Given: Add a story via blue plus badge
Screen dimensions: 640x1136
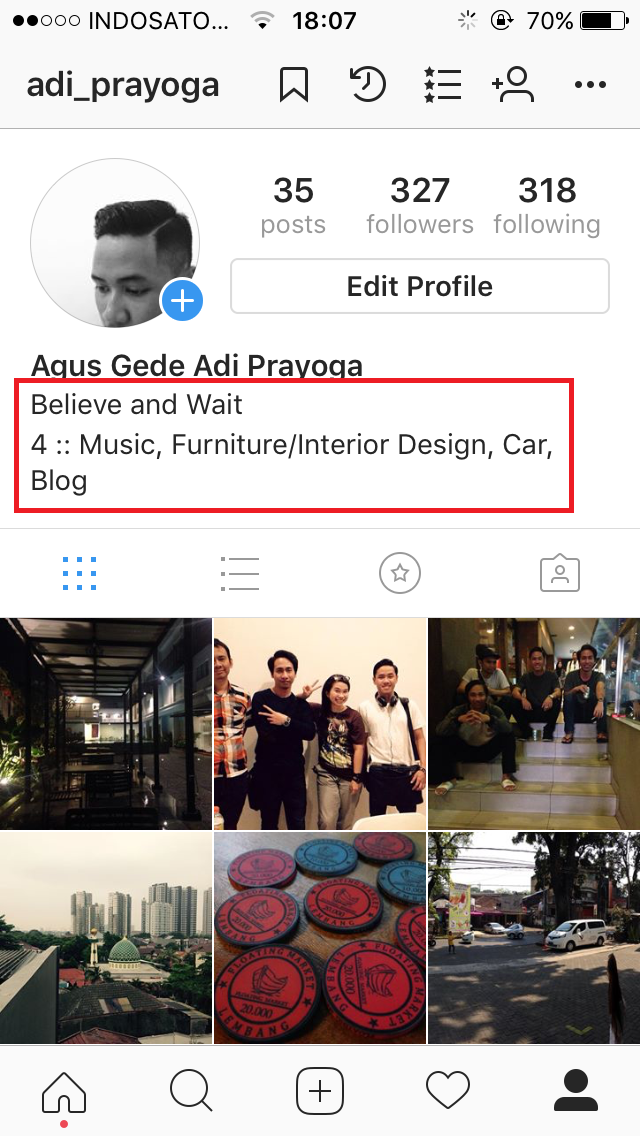Looking at the screenshot, I should pyautogui.click(x=182, y=300).
